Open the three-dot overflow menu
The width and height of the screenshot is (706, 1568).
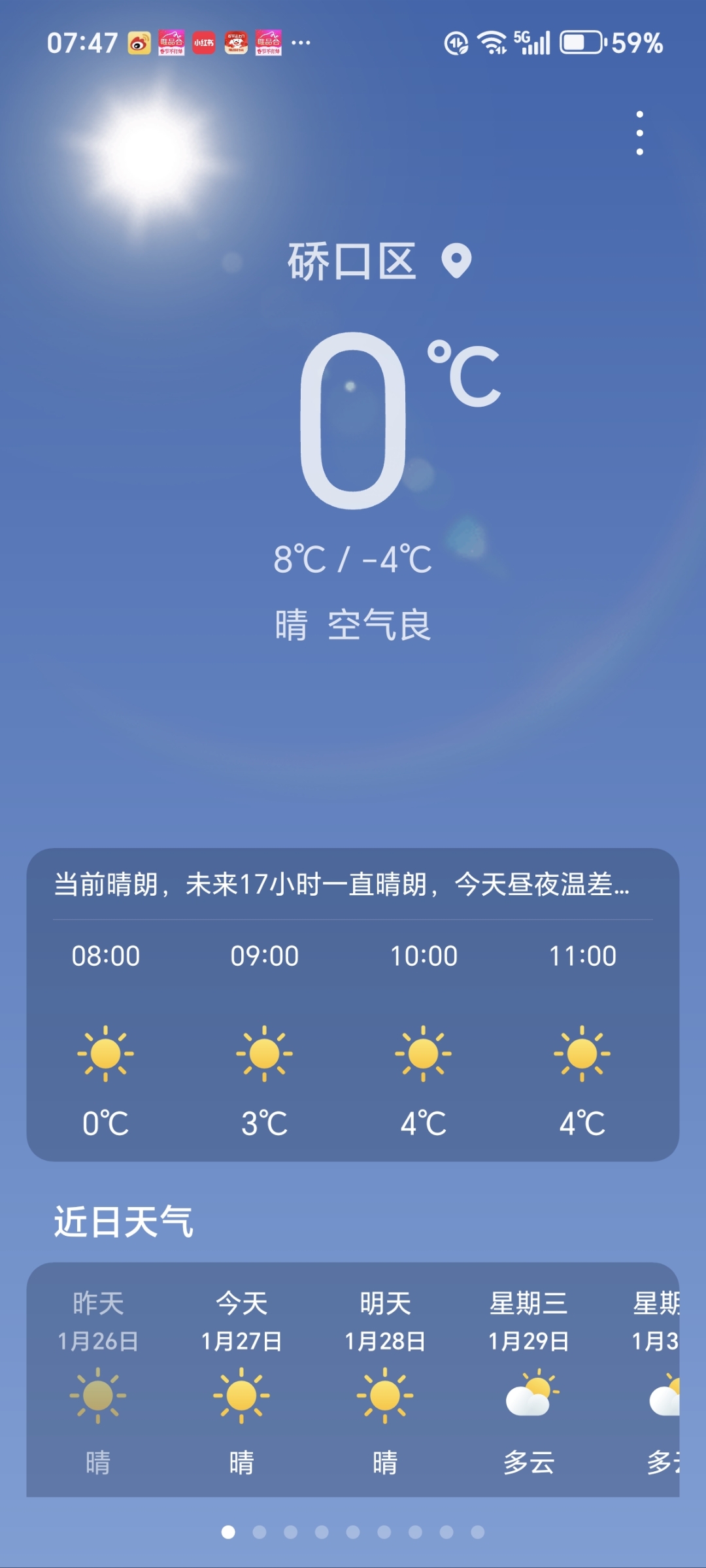click(x=639, y=133)
